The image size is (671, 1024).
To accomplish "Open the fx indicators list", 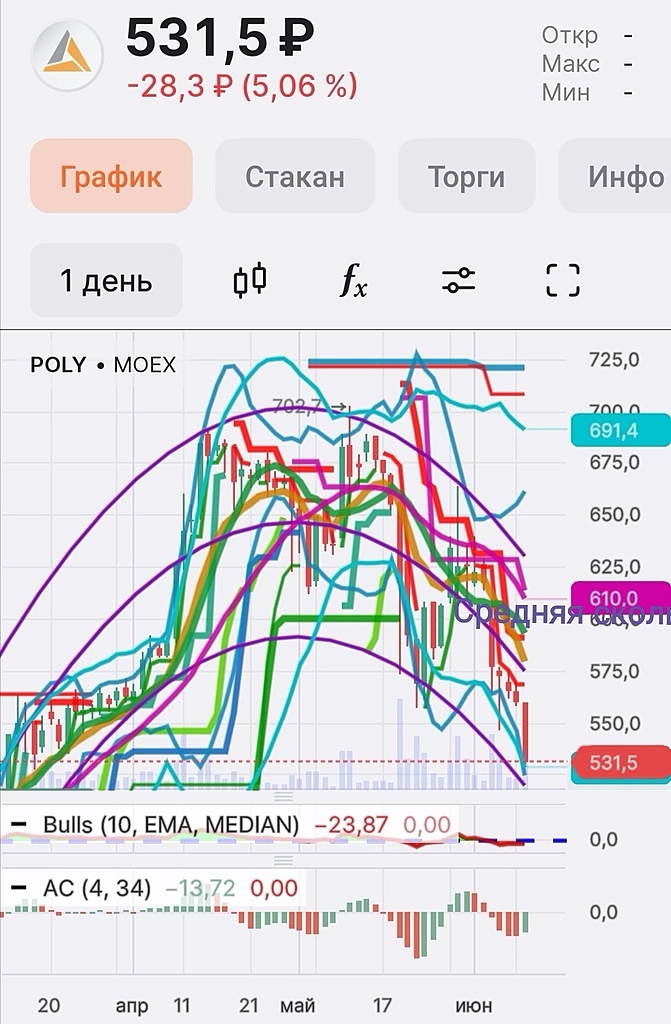I will click(353, 282).
